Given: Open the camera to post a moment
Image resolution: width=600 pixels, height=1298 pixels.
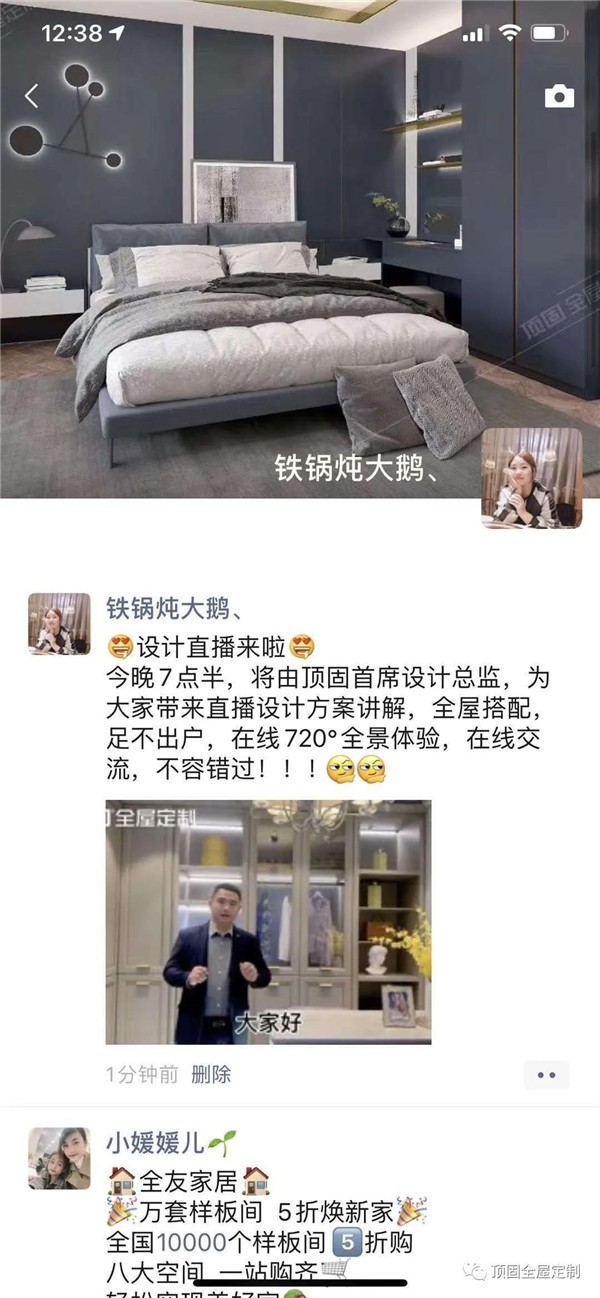Looking at the screenshot, I should pyautogui.click(x=559, y=96).
